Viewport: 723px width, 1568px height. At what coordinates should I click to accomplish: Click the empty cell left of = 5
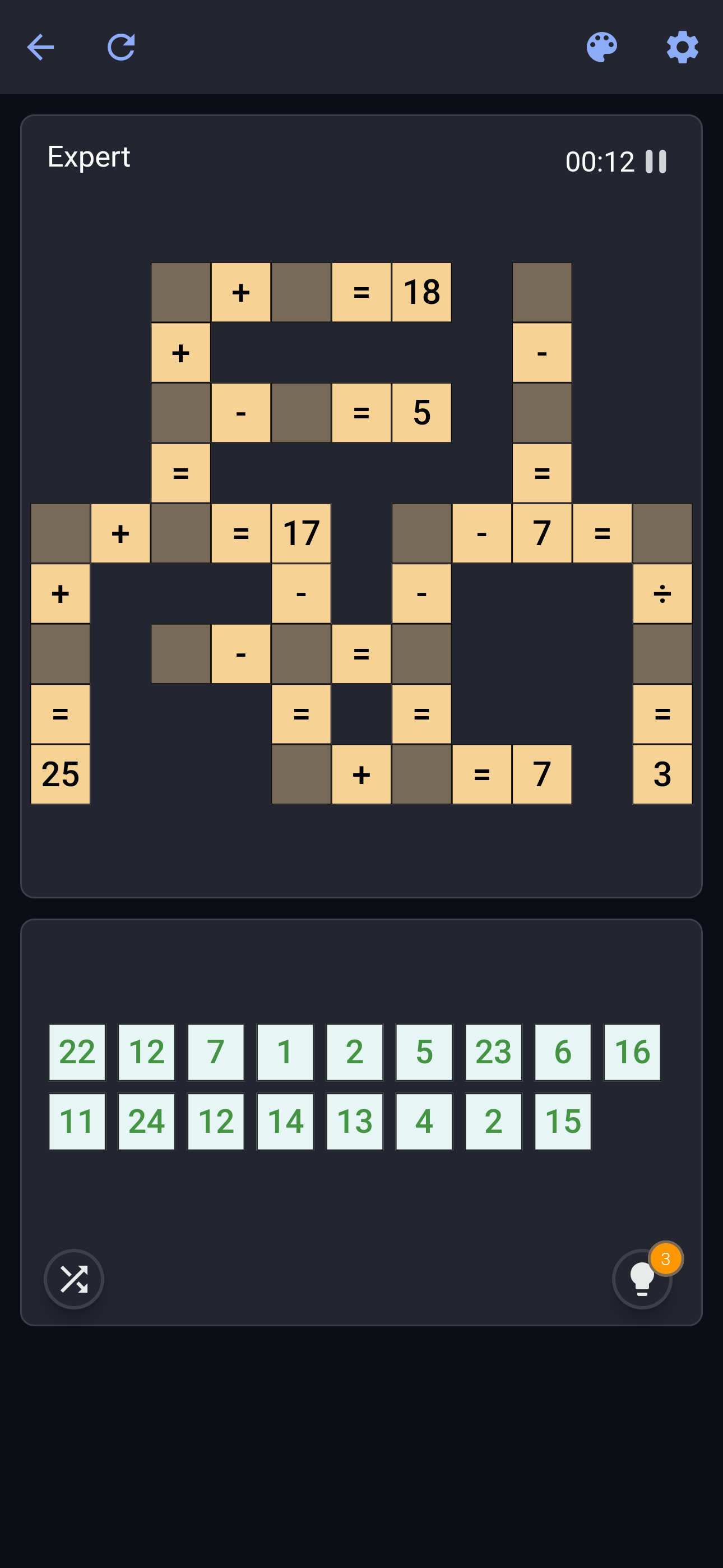click(x=302, y=413)
